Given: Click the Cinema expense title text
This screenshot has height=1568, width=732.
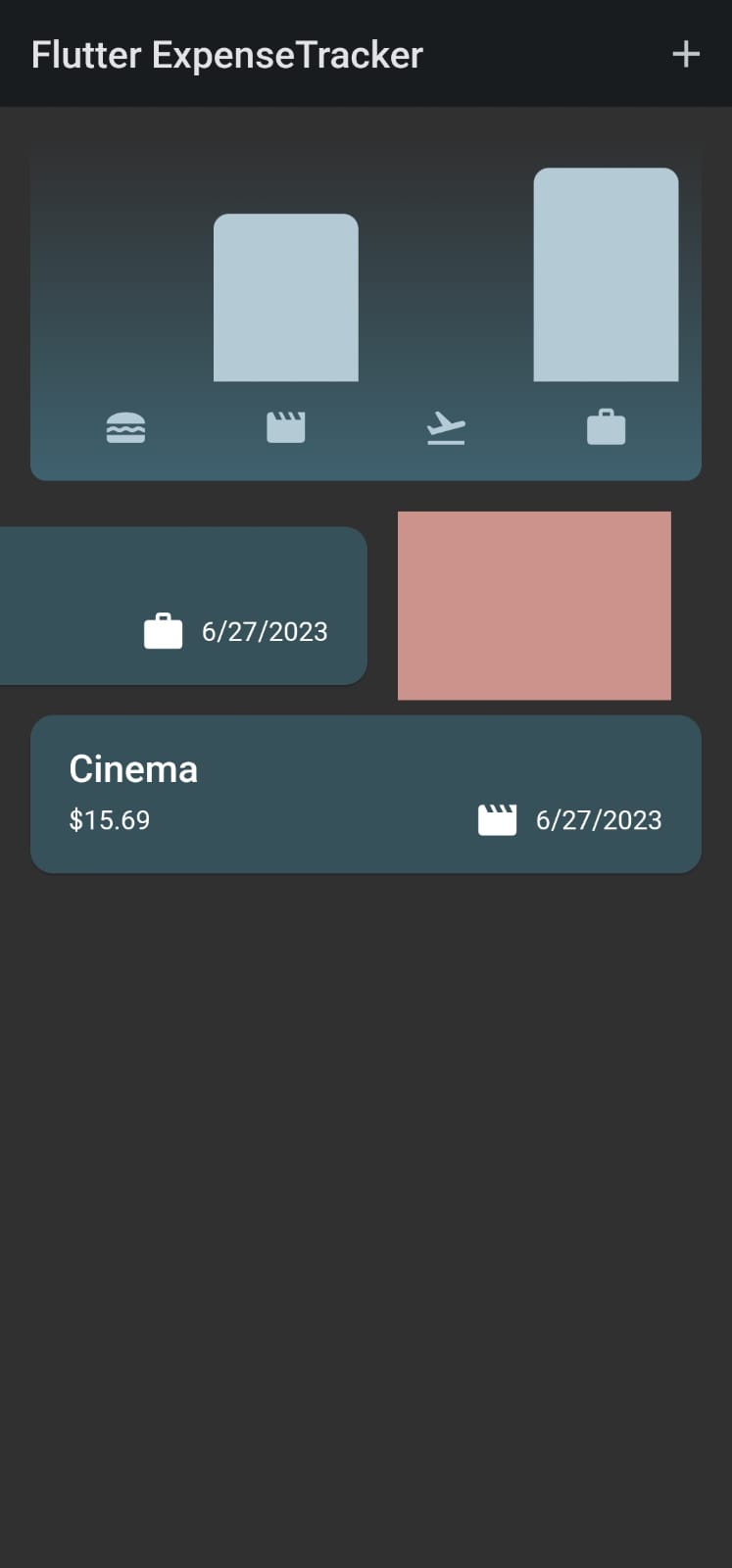Looking at the screenshot, I should tap(132, 769).
